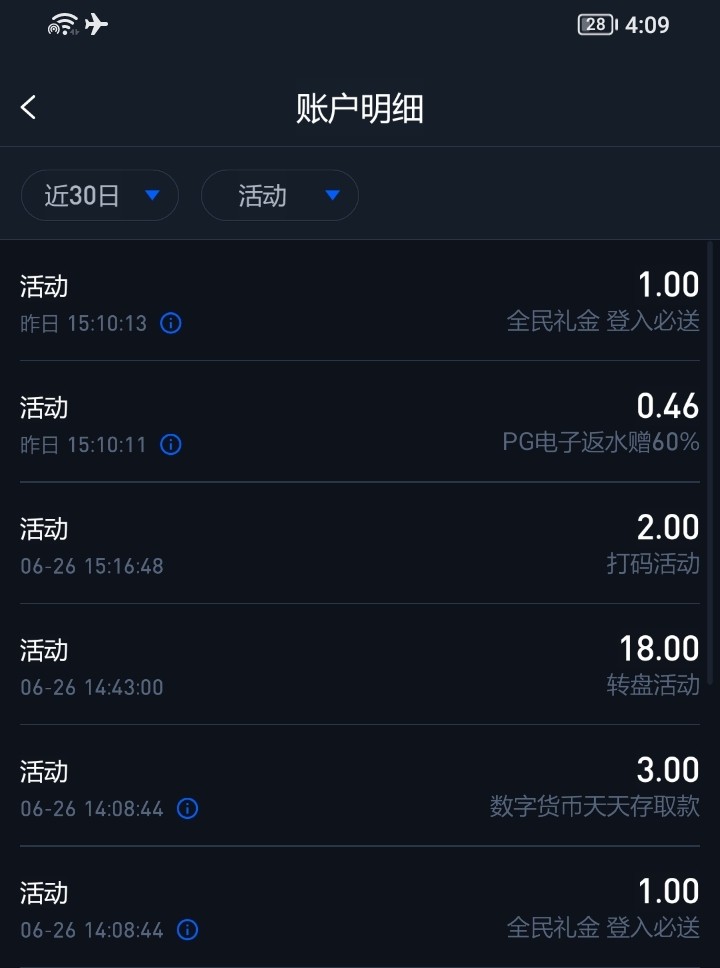The image size is (720, 968).
Task: Go back from 账户明细 page
Action: [29, 108]
